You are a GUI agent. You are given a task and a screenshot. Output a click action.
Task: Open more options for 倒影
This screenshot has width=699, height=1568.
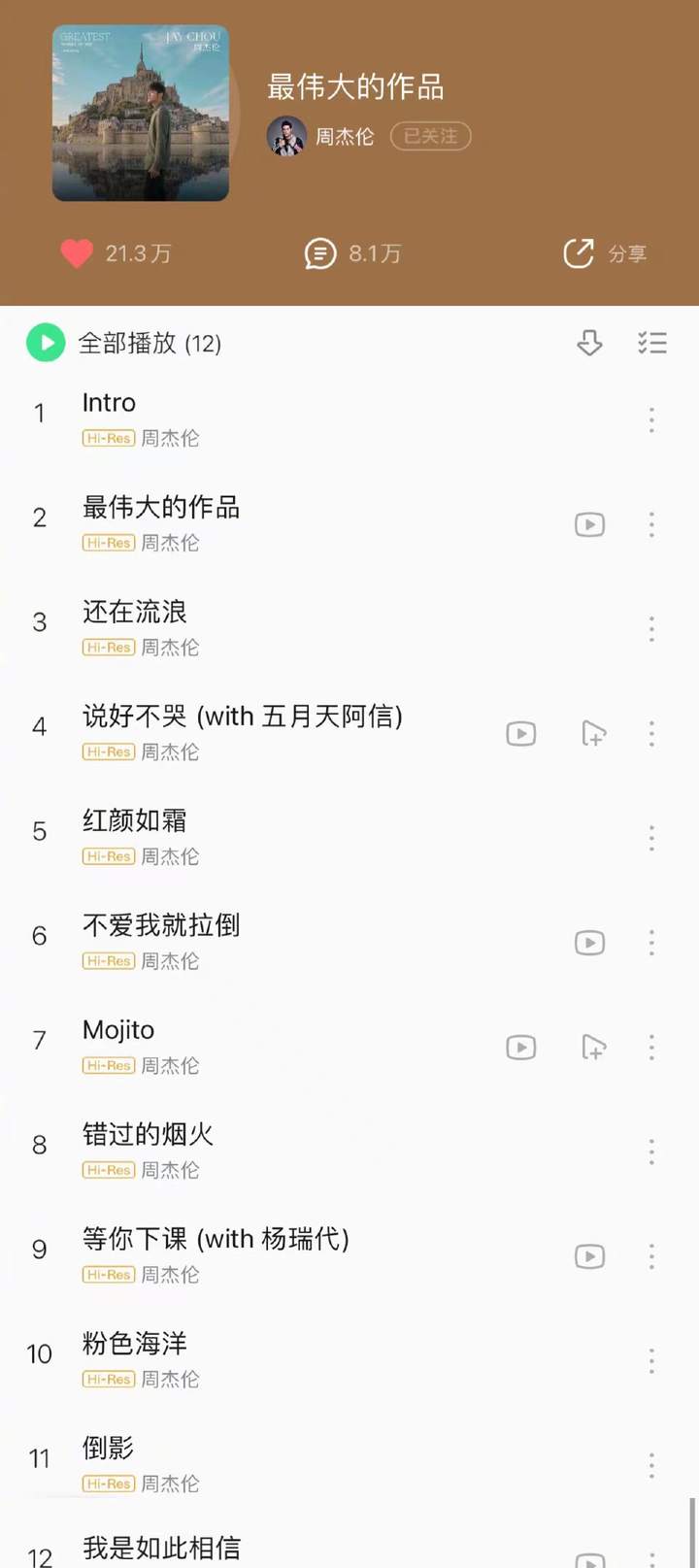click(652, 1466)
